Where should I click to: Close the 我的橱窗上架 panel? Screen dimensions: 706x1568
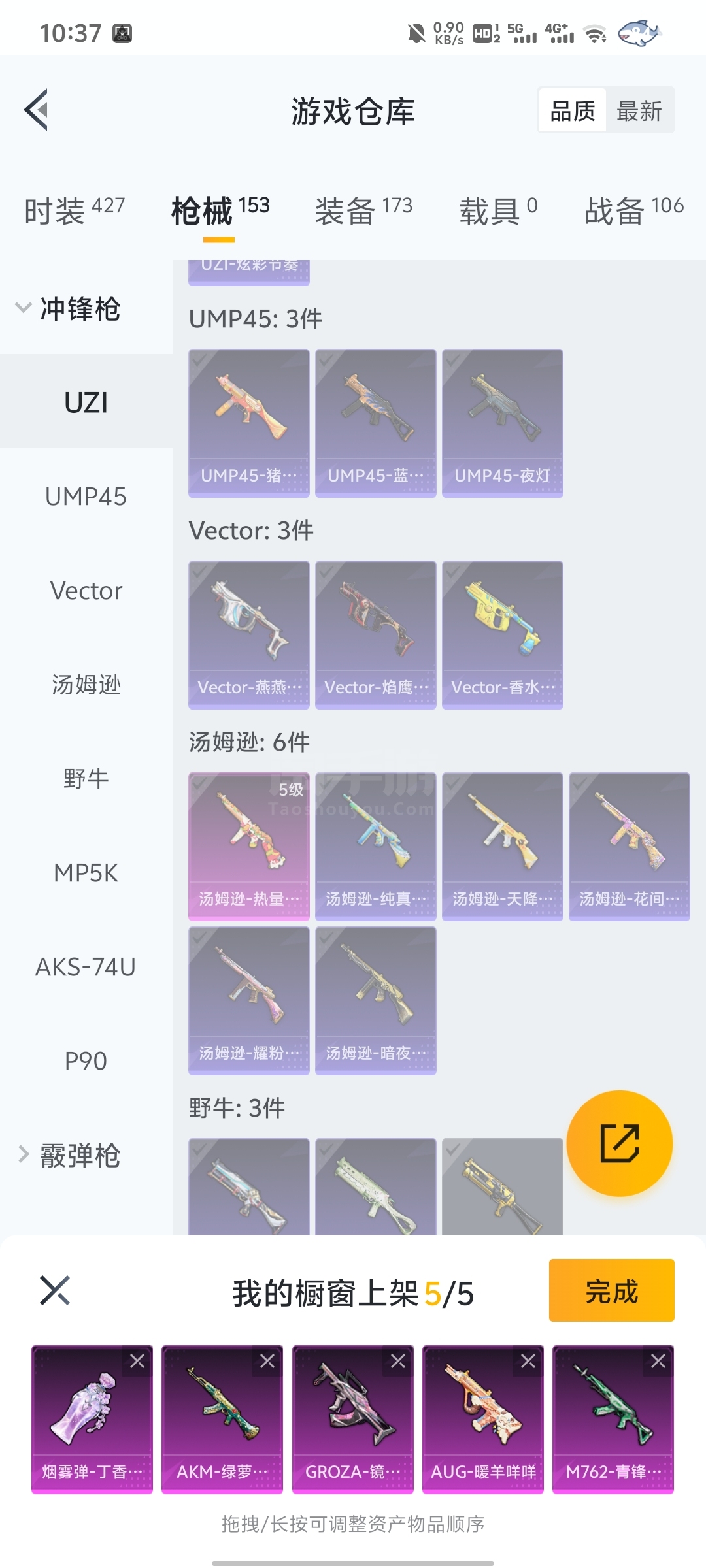click(55, 1290)
